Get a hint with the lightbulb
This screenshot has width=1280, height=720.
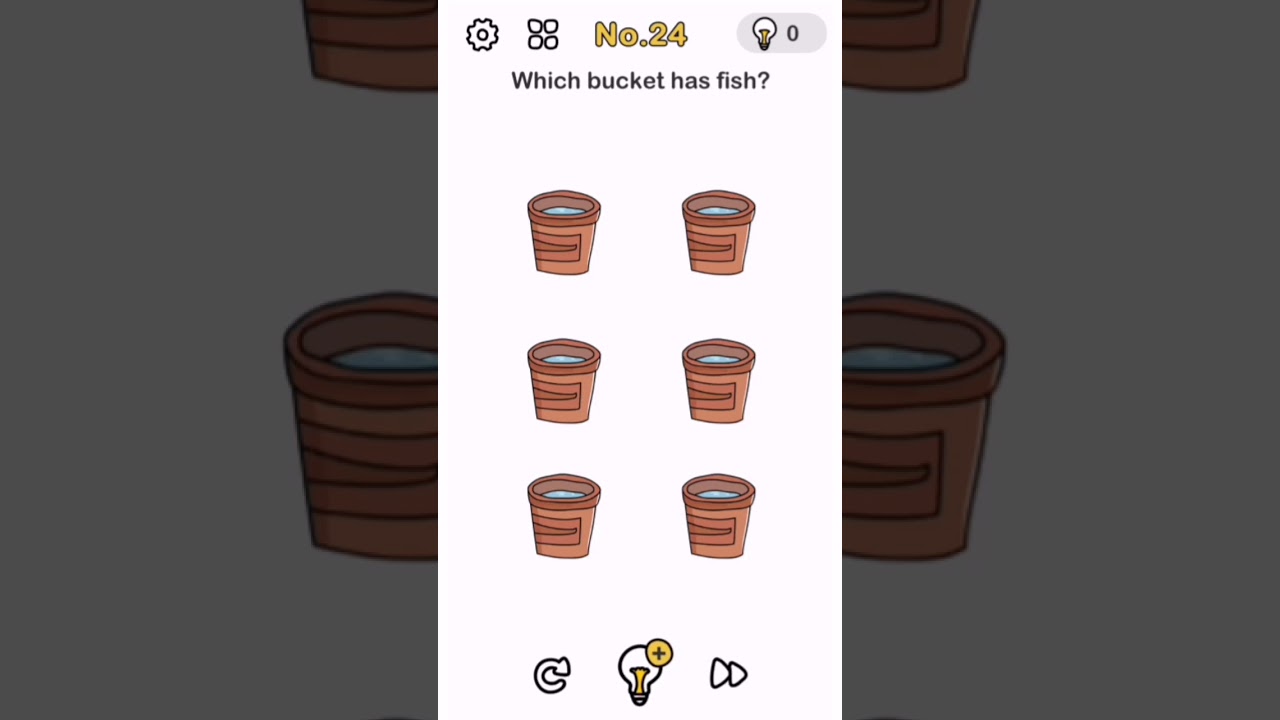pyautogui.click(x=641, y=673)
